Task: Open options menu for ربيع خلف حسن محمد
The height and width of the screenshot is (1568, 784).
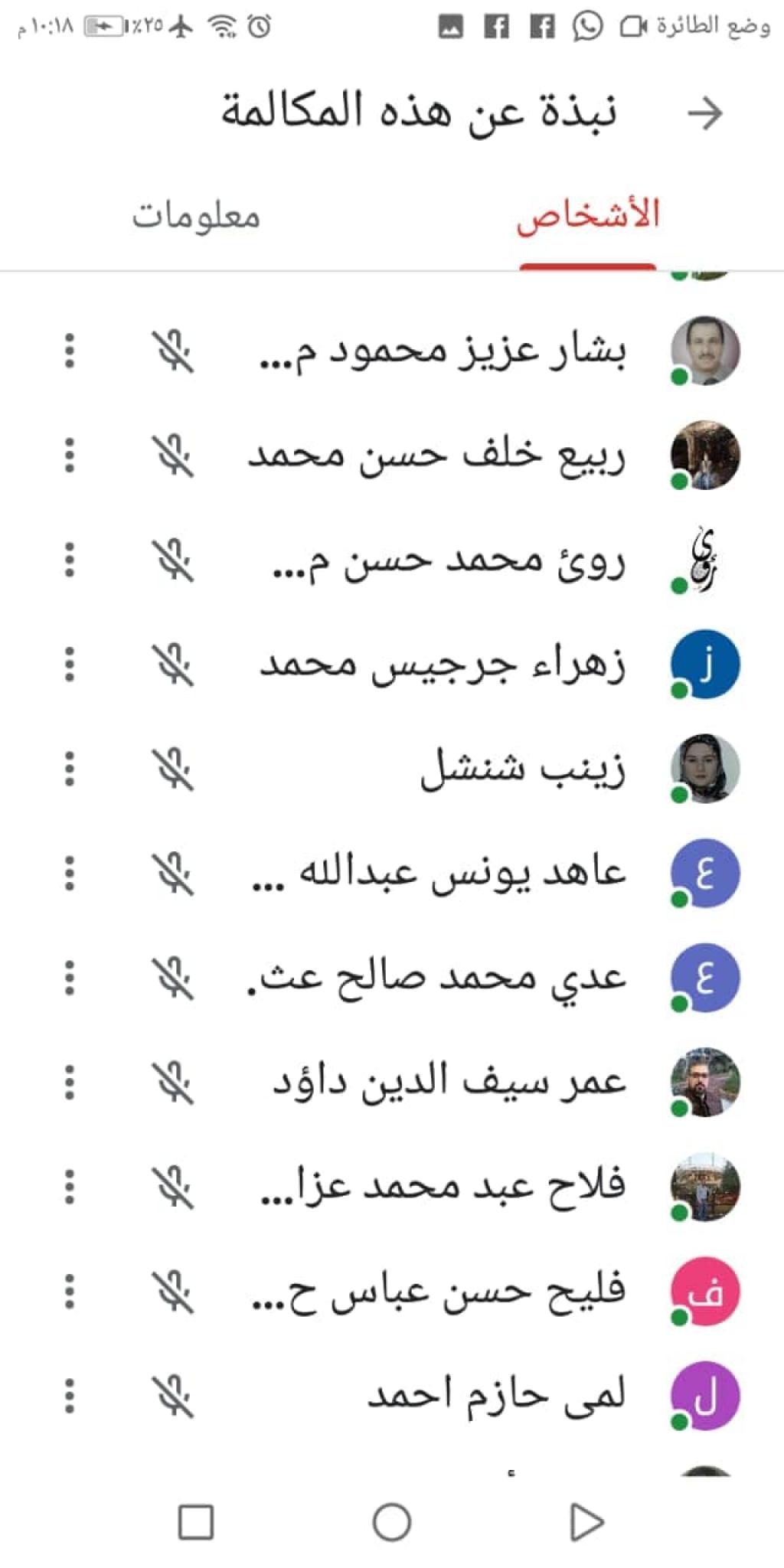Action: 70,456
